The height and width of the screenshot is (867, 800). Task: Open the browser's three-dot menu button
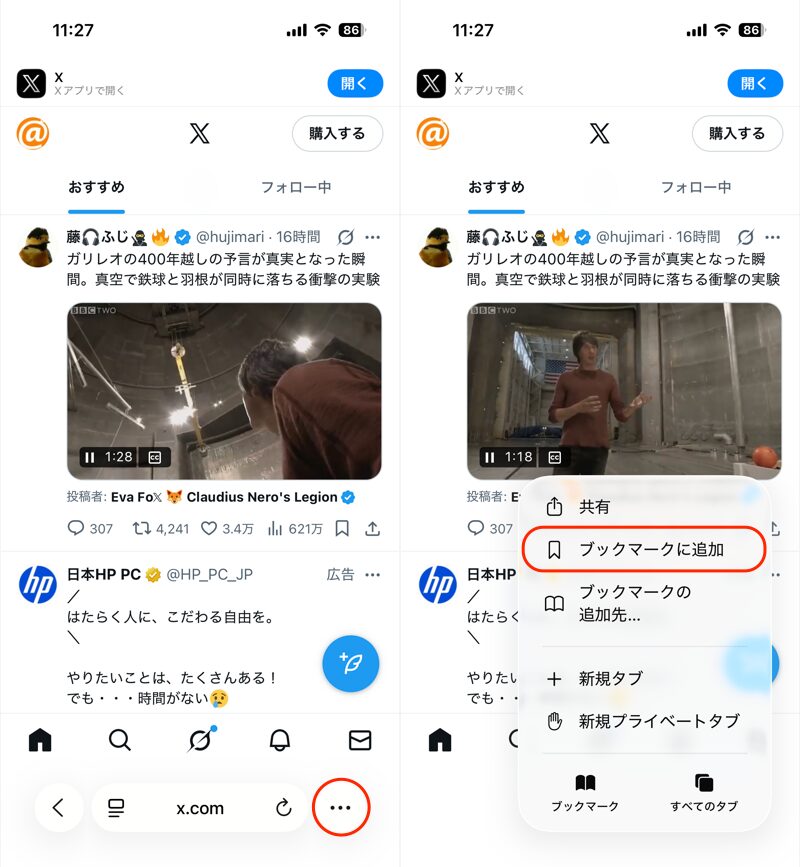pos(341,807)
